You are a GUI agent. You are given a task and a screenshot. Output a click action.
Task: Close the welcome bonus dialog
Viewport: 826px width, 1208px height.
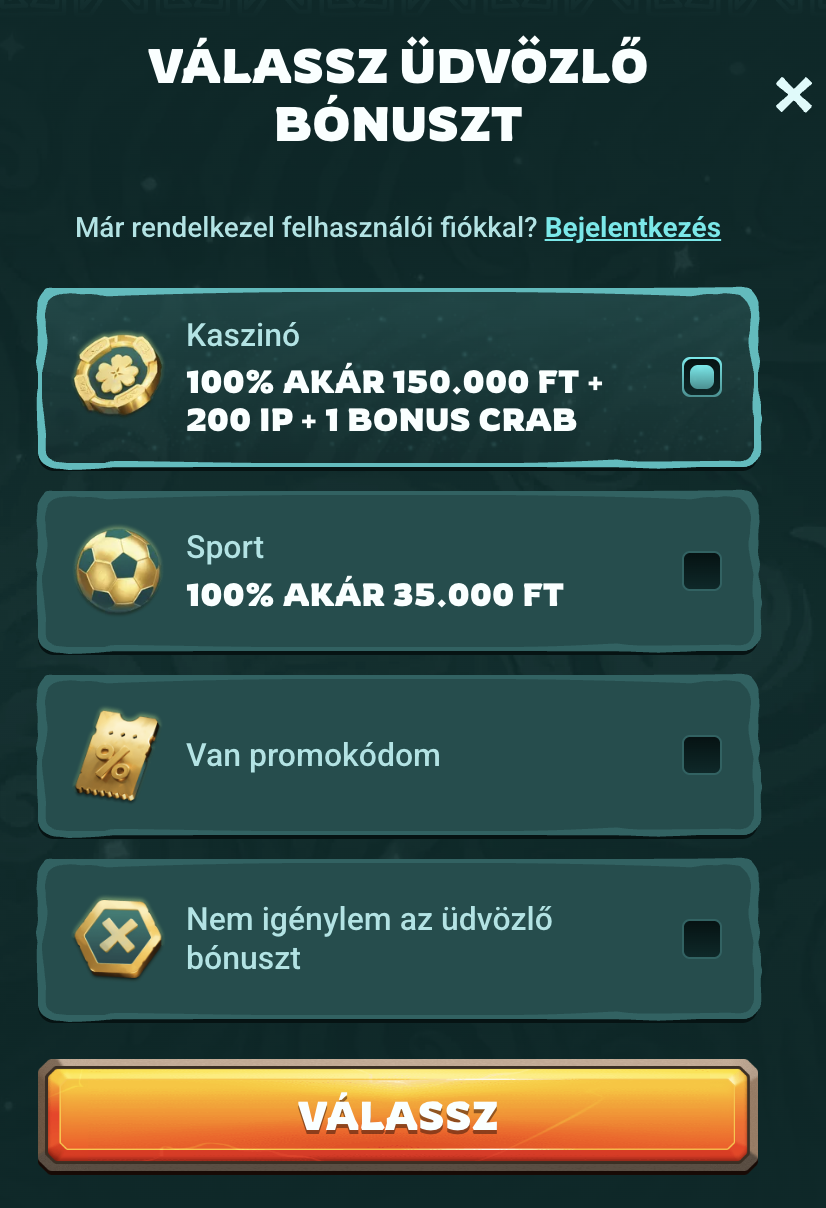click(793, 95)
